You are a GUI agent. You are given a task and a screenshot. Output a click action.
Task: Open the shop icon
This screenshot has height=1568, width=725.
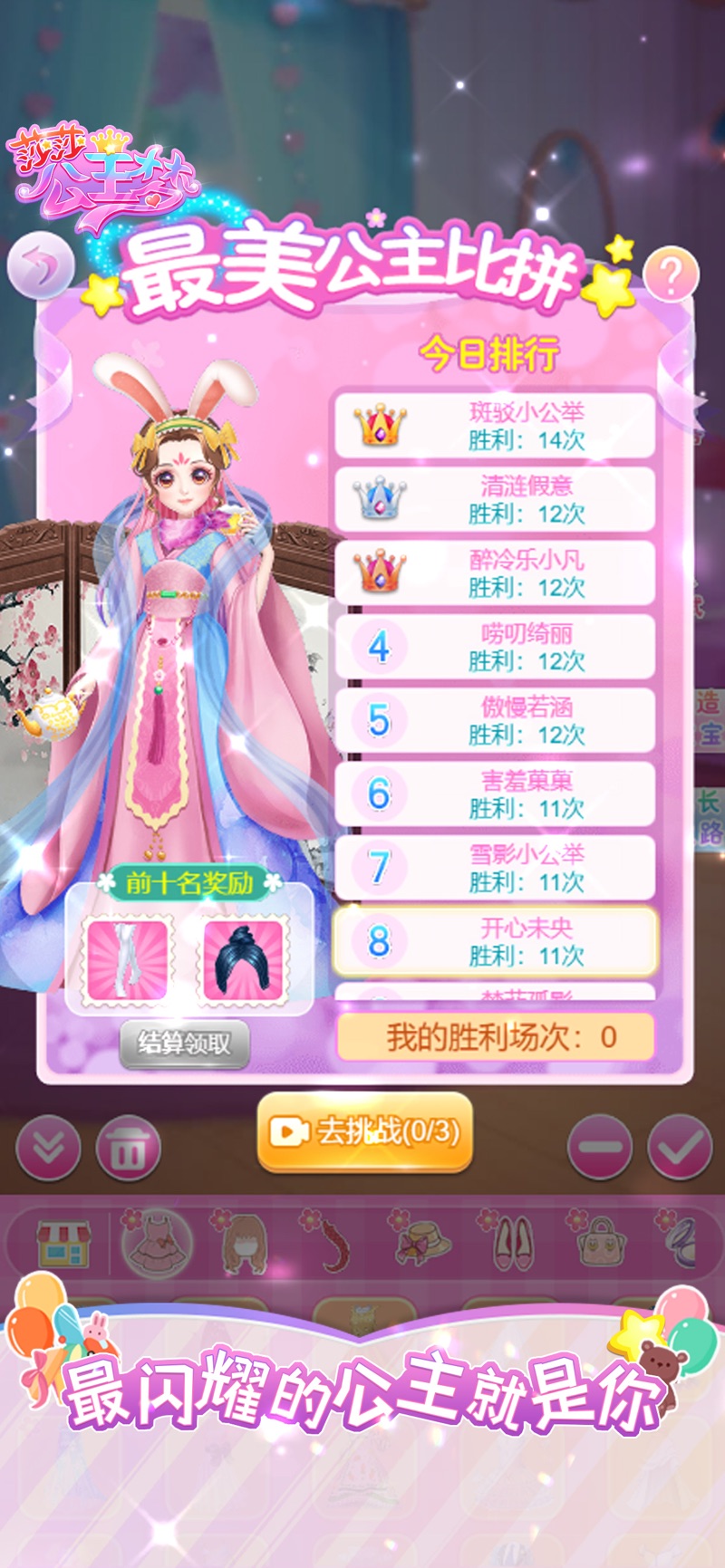tap(63, 1243)
